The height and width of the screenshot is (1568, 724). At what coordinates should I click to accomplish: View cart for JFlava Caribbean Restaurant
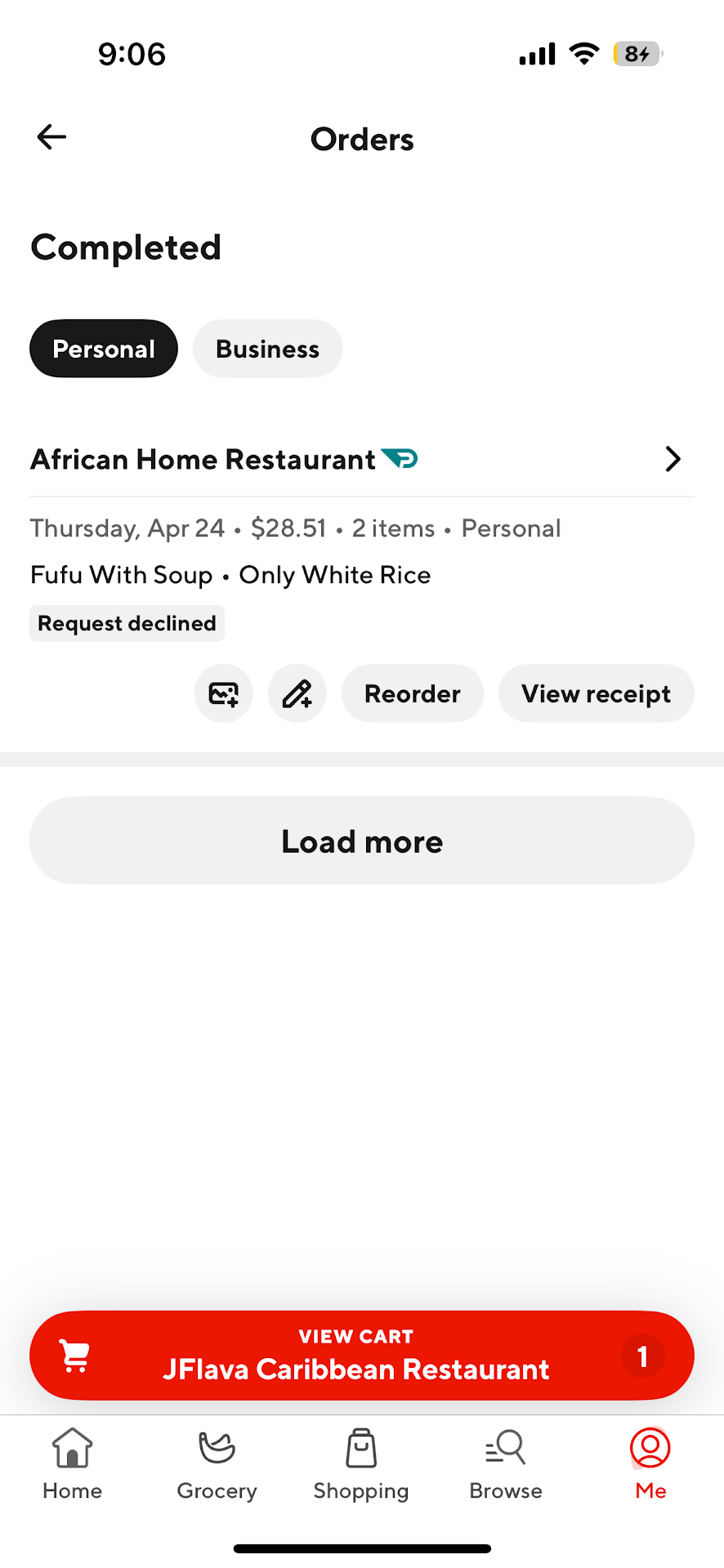(x=362, y=1356)
